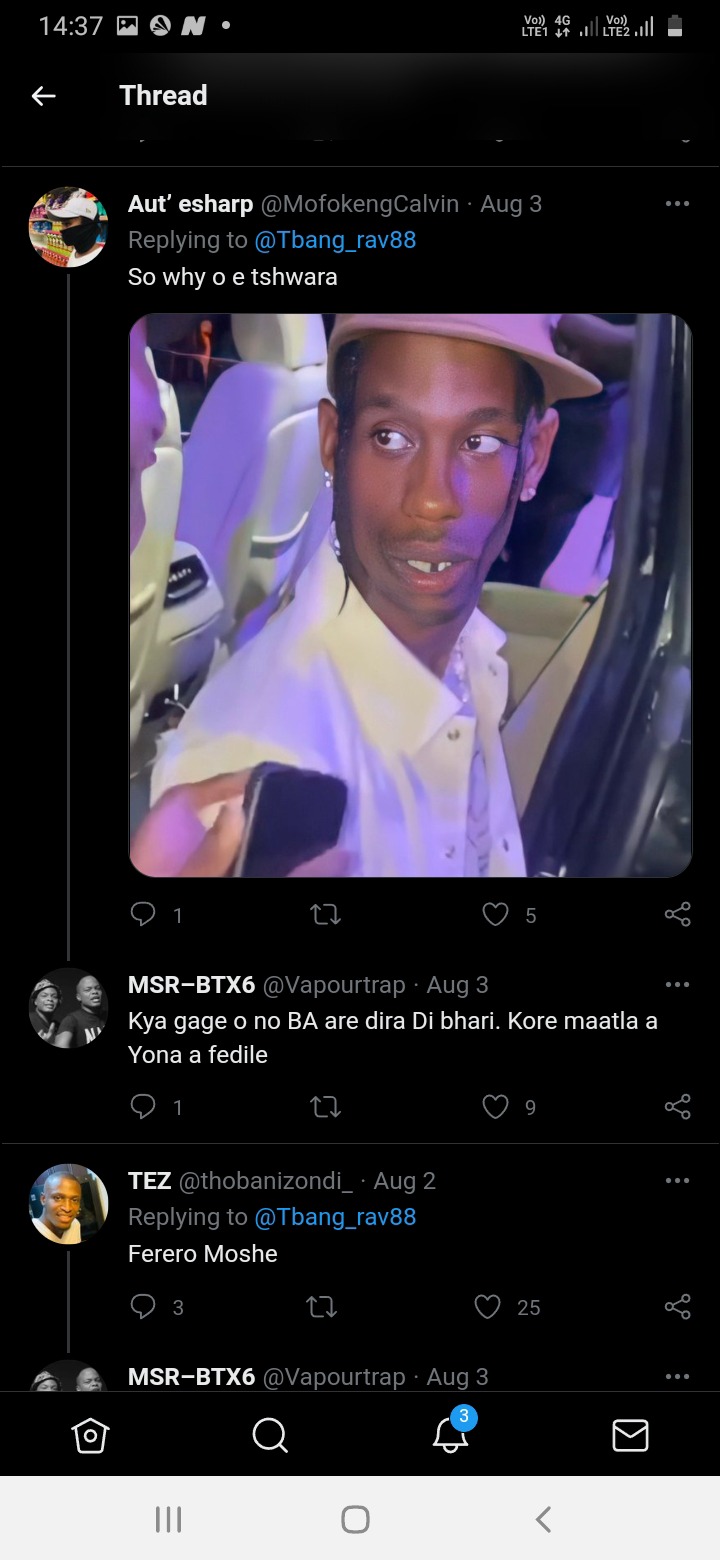The image size is (720, 1560).
Task: Retweet the 'Kya gage o no BA' tweet
Action: pos(326,1106)
